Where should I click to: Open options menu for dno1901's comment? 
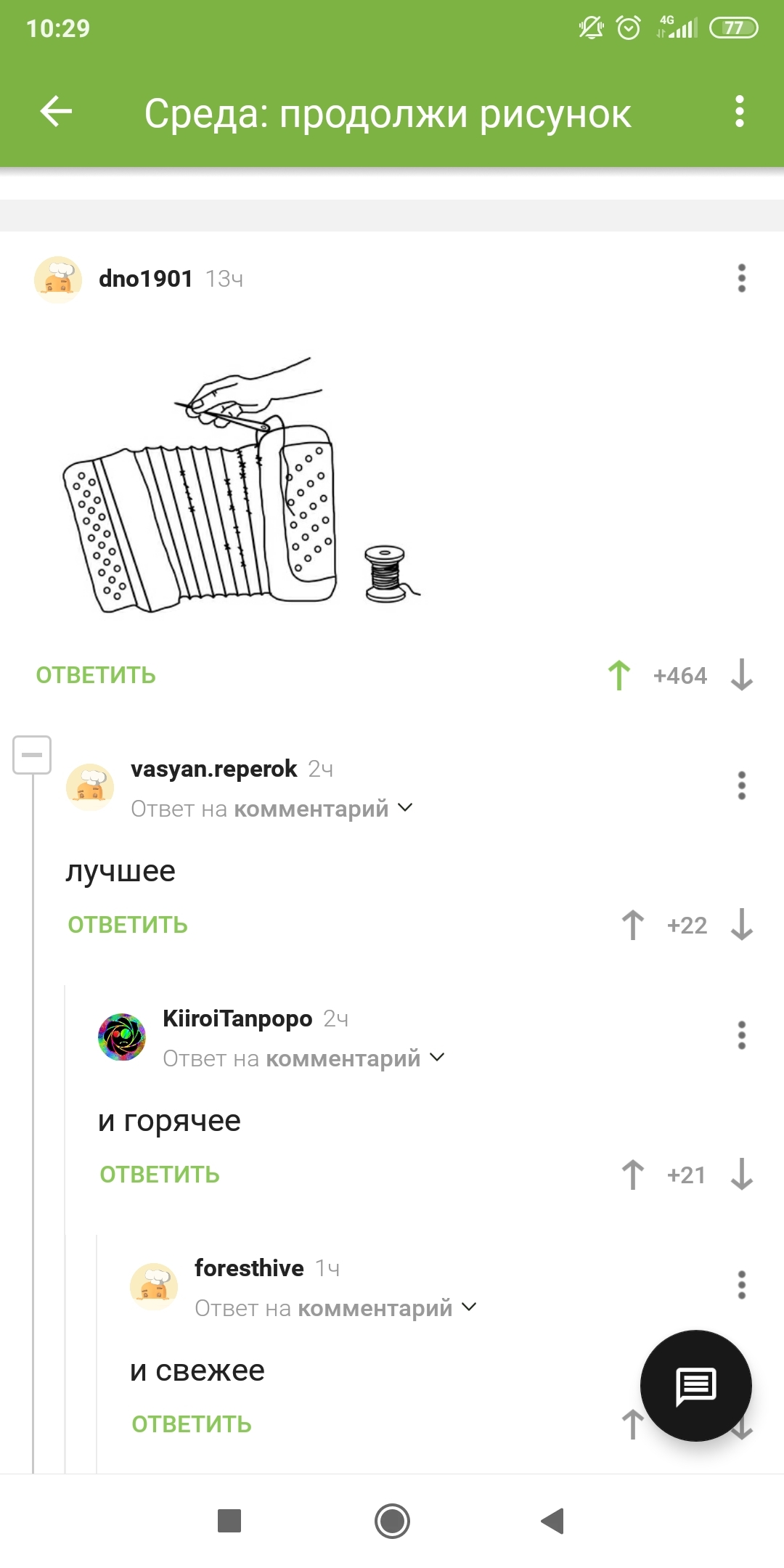click(x=741, y=278)
